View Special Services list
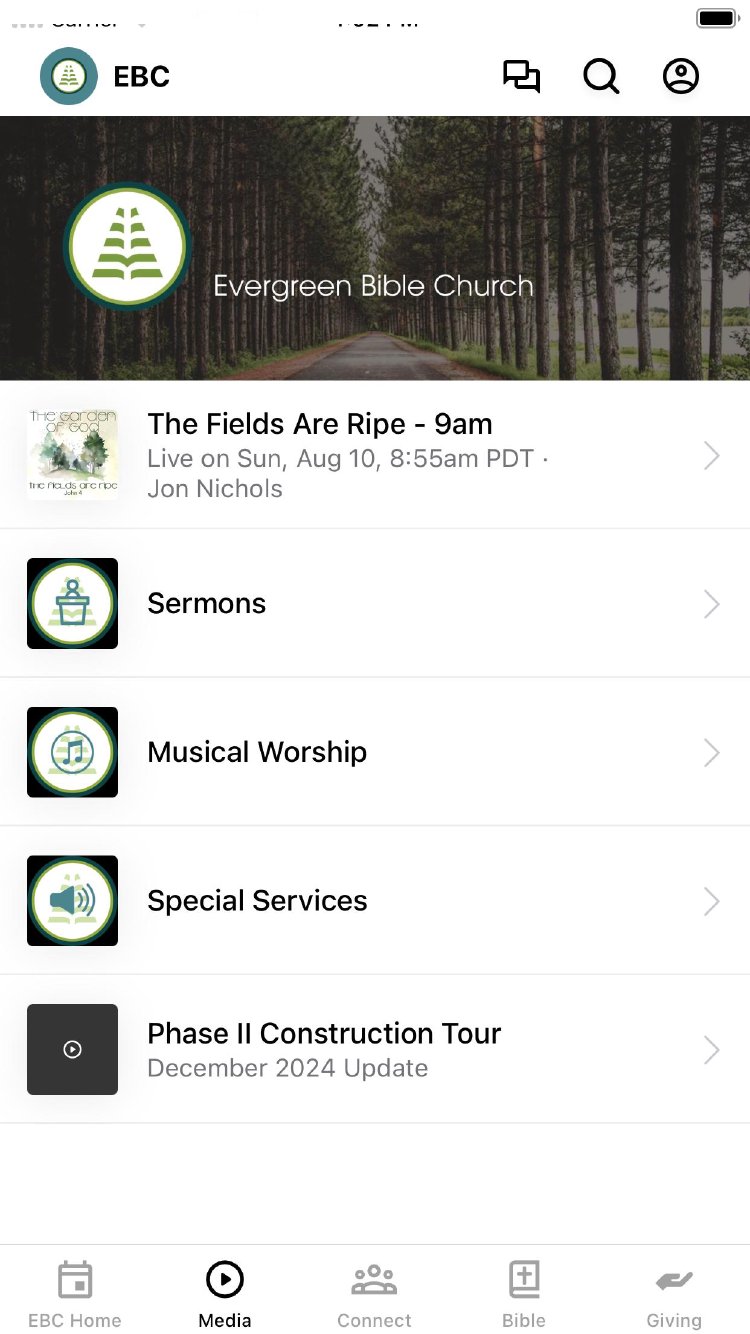This screenshot has height=1334, width=750. point(374,901)
